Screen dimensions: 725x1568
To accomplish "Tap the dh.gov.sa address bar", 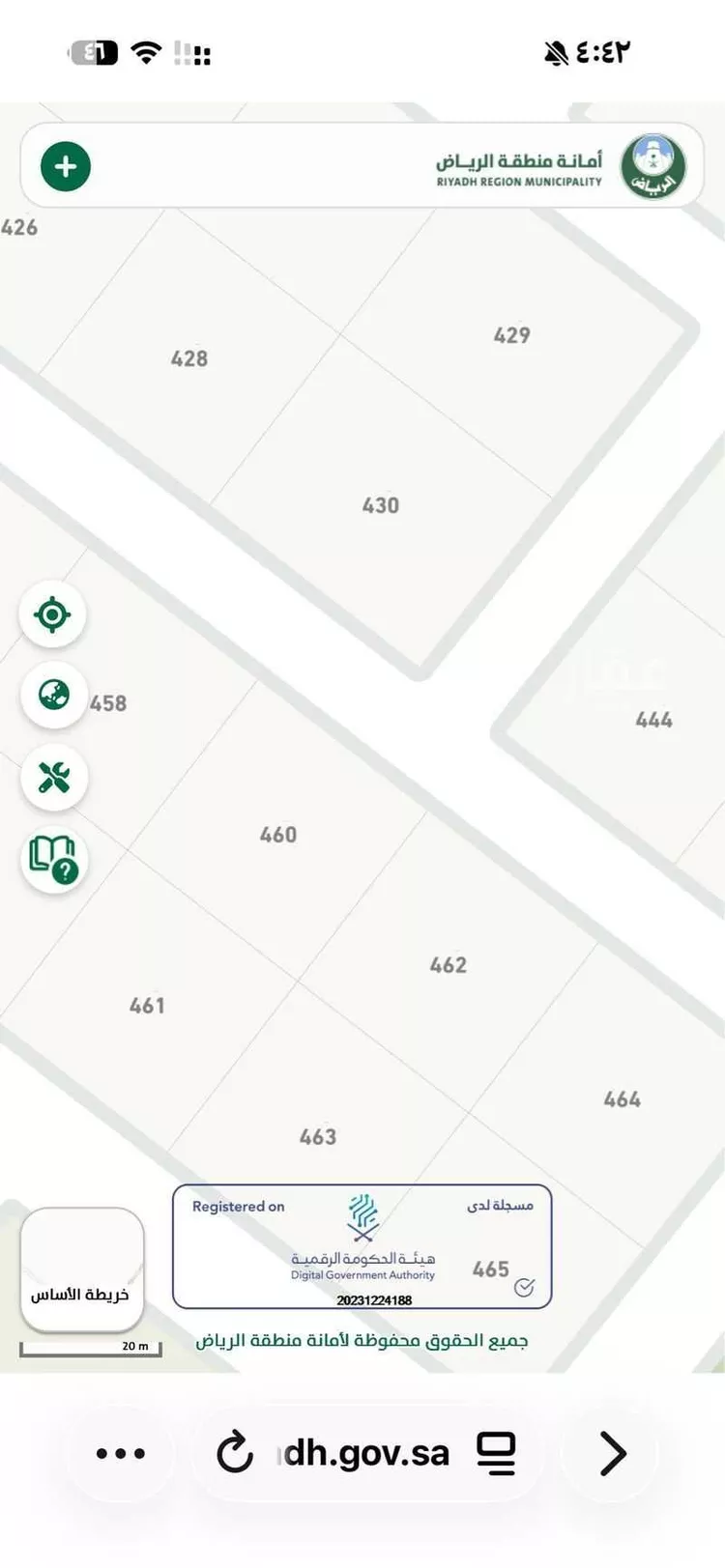I will click(x=367, y=1453).
